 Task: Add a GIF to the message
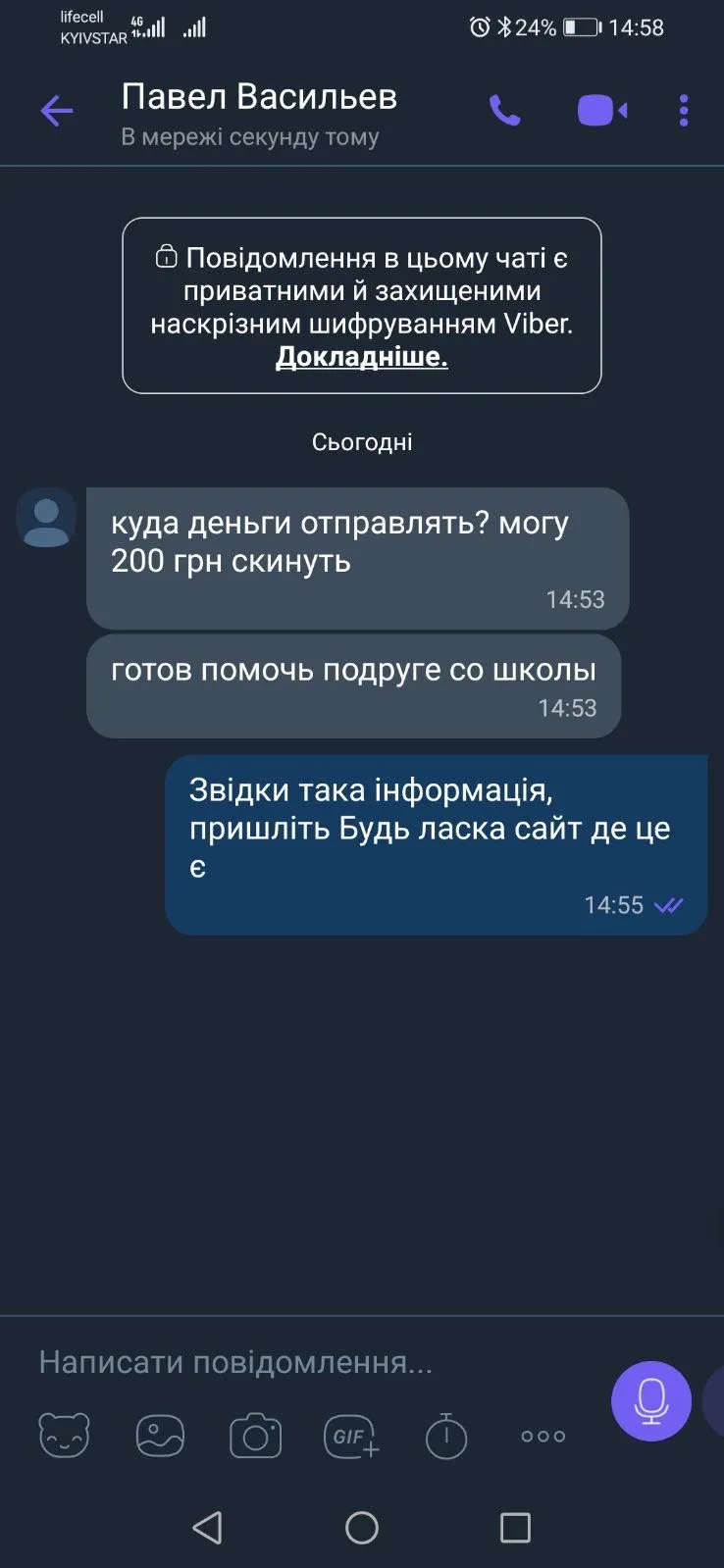tap(351, 1436)
